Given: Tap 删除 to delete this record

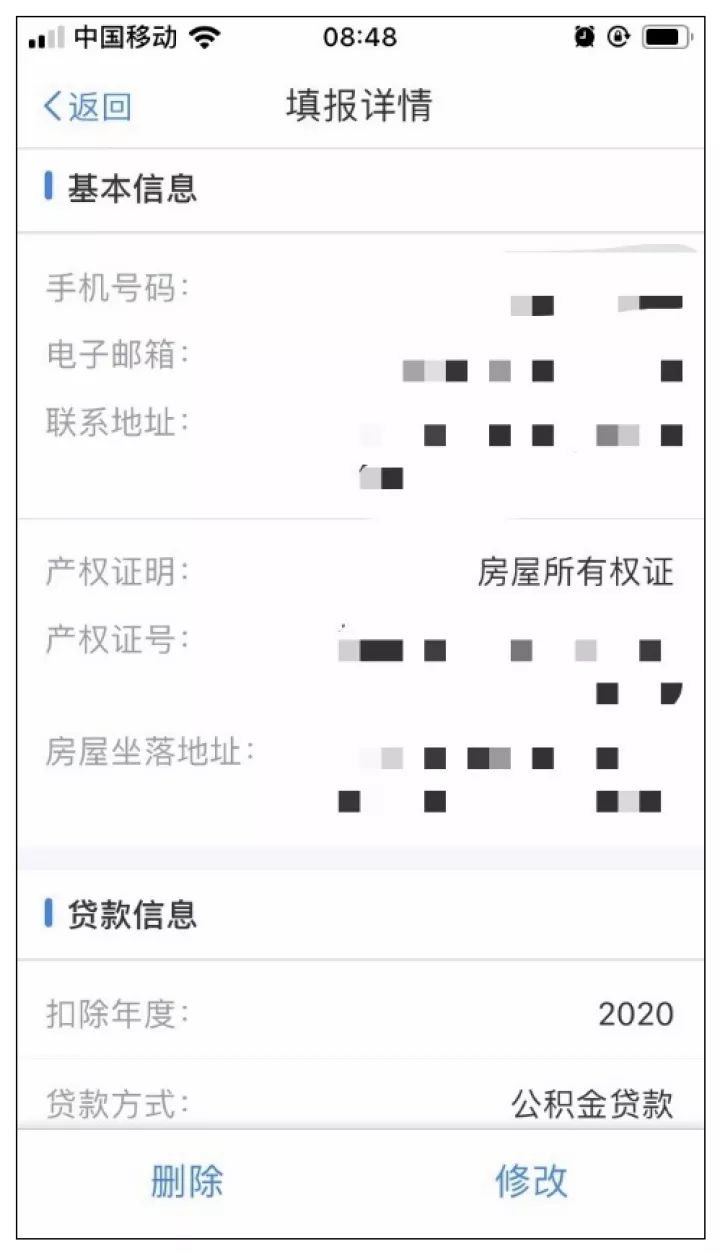Looking at the screenshot, I should point(187,1180).
